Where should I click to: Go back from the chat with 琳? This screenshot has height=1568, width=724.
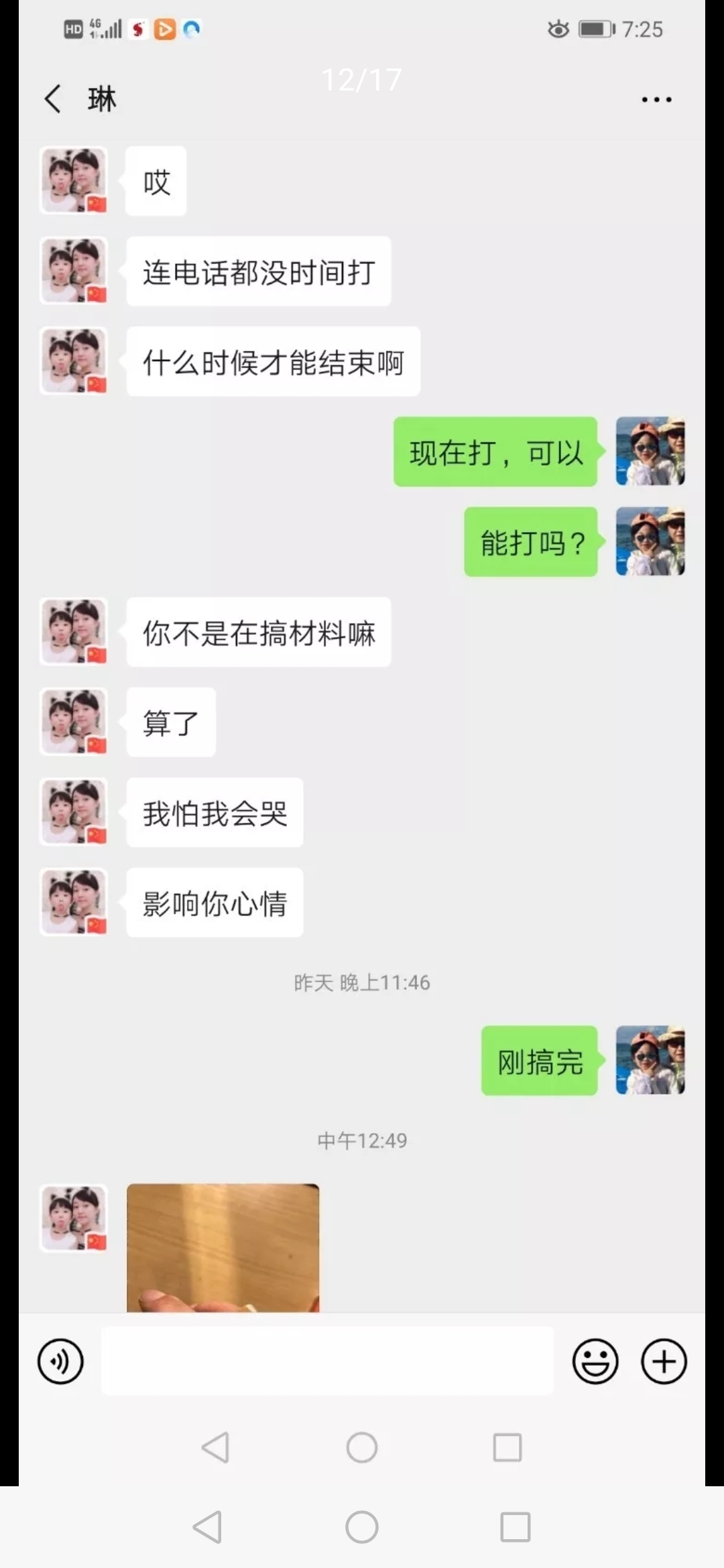[53, 99]
